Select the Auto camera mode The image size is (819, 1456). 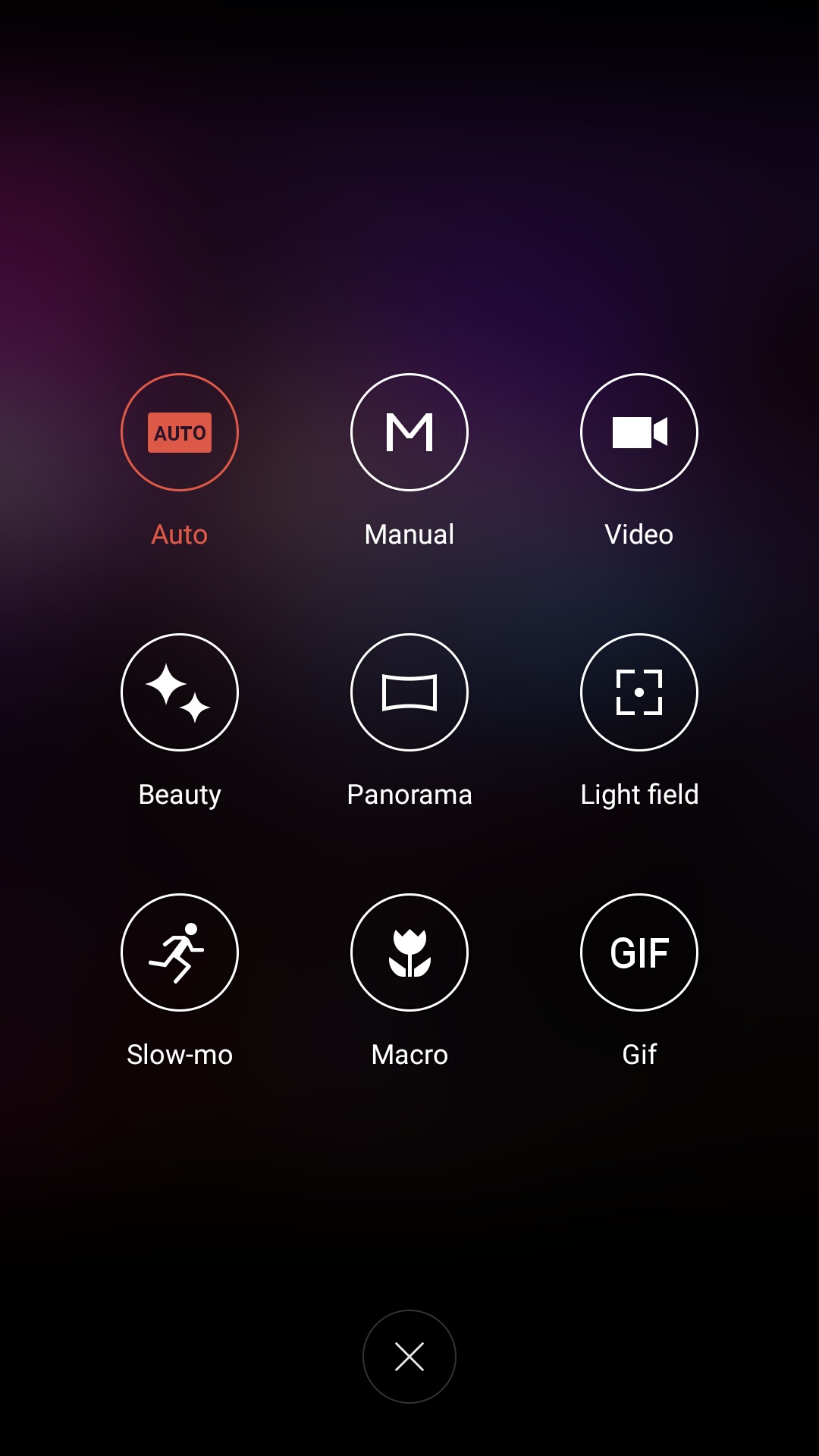click(x=180, y=432)
